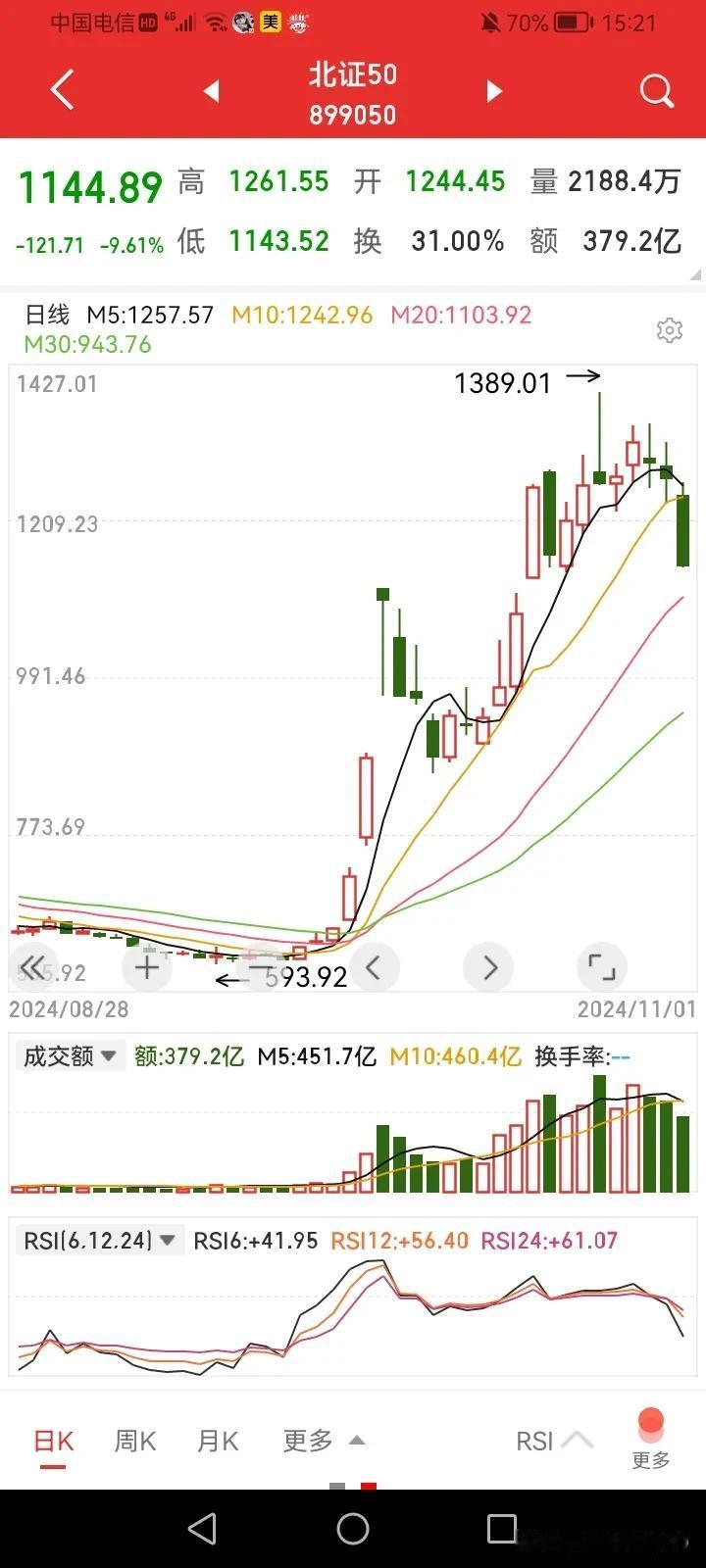Open the 更多 button with red dot

pos(651,1439)
